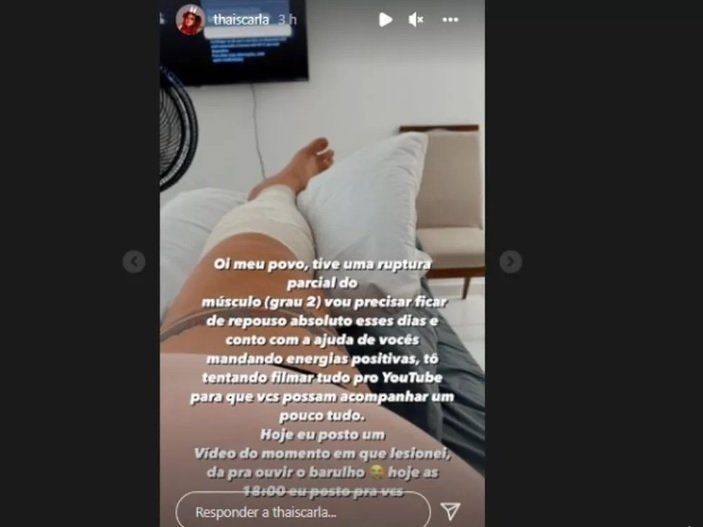Open thaiscarla username link
This screenshot has height=527, width=703.
pos(240,20)
